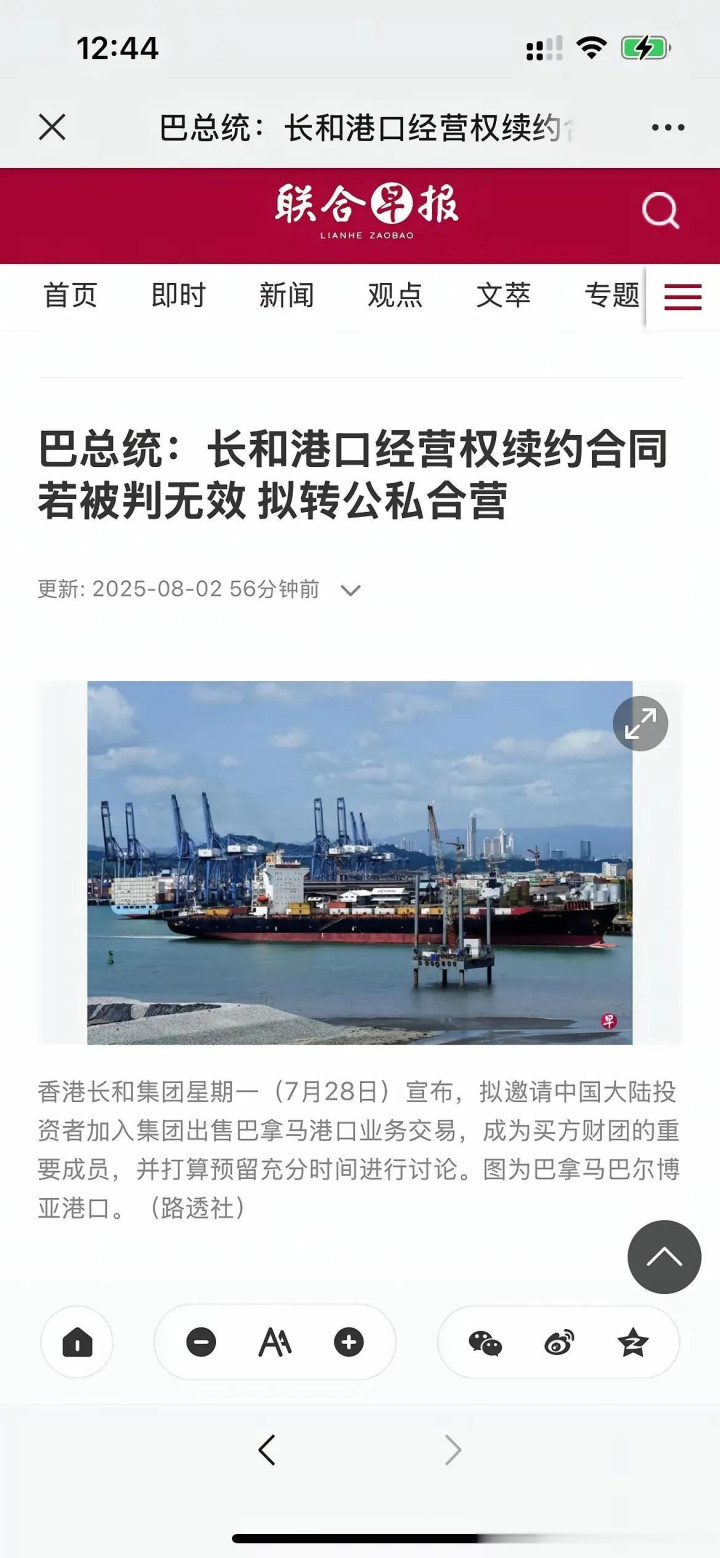
Task: Switch to the 专题 tab
Action: 612,295
